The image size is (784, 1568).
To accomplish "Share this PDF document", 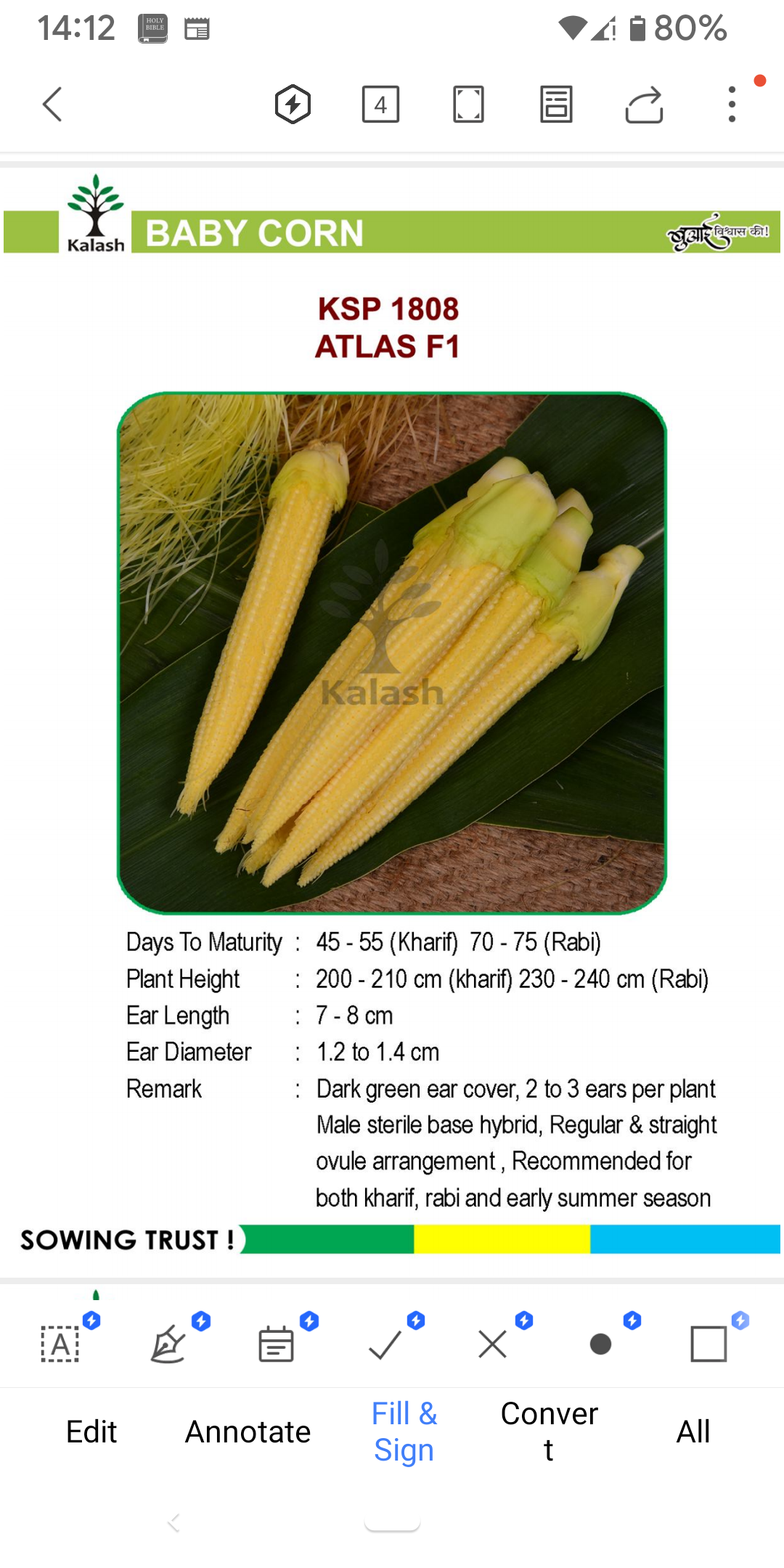I will 644,105.
